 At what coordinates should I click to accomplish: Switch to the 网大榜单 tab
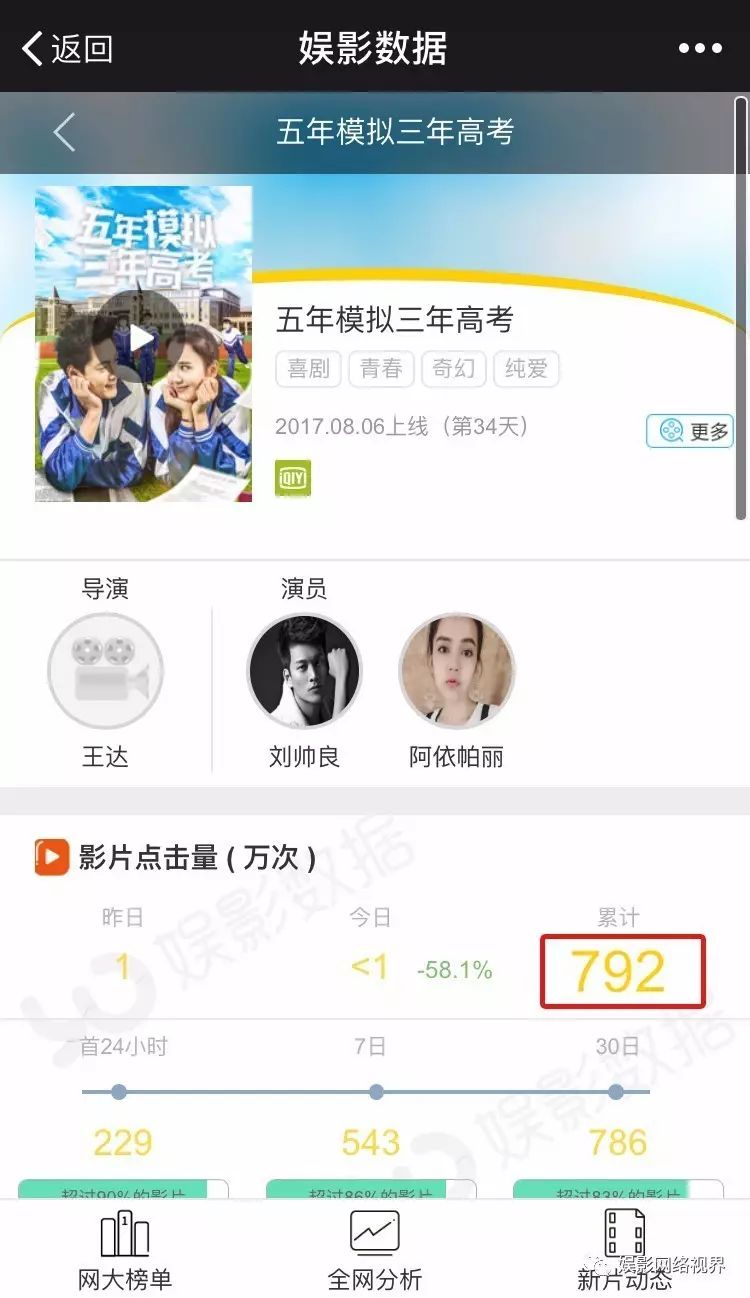(125, 1248)
